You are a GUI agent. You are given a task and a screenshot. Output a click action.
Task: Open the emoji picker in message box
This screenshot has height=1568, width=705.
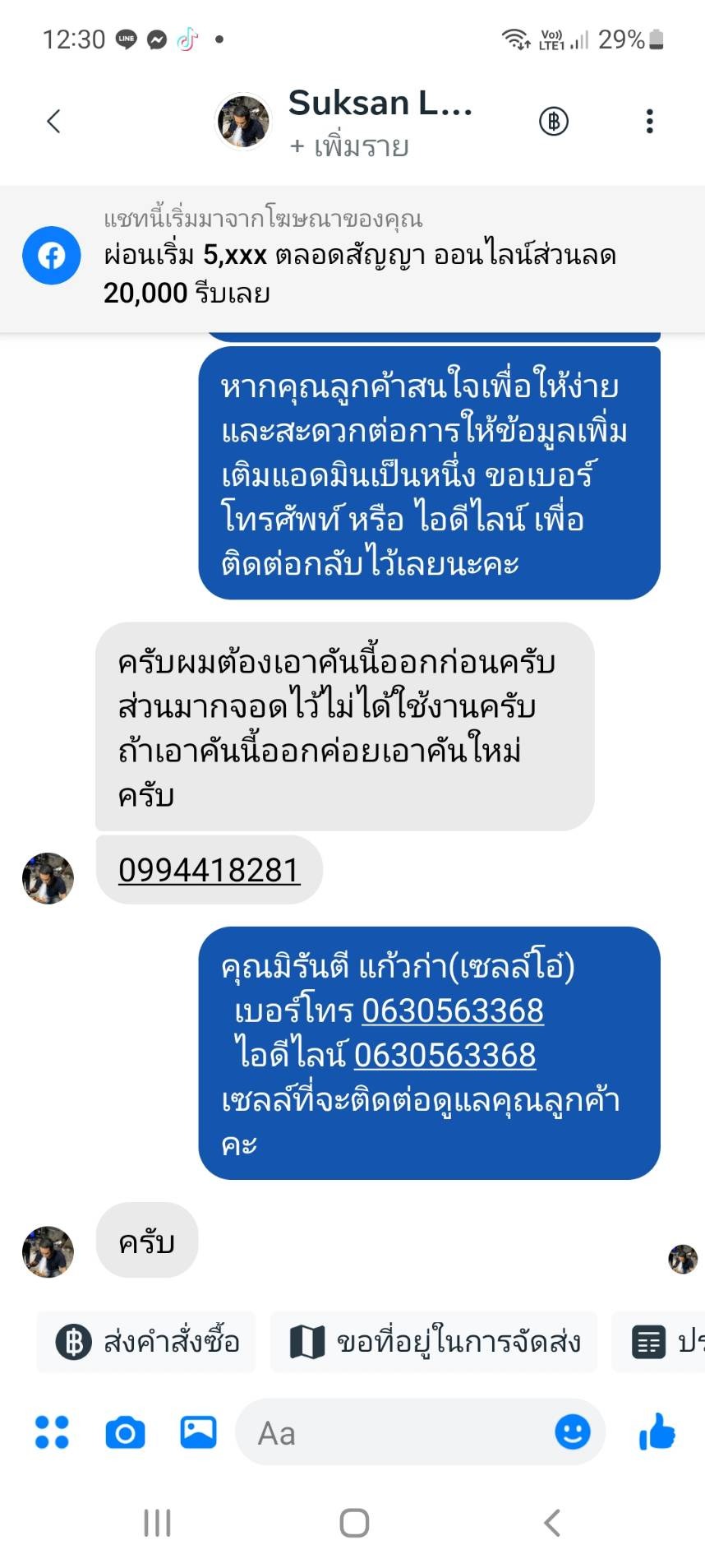point(572,1432)
